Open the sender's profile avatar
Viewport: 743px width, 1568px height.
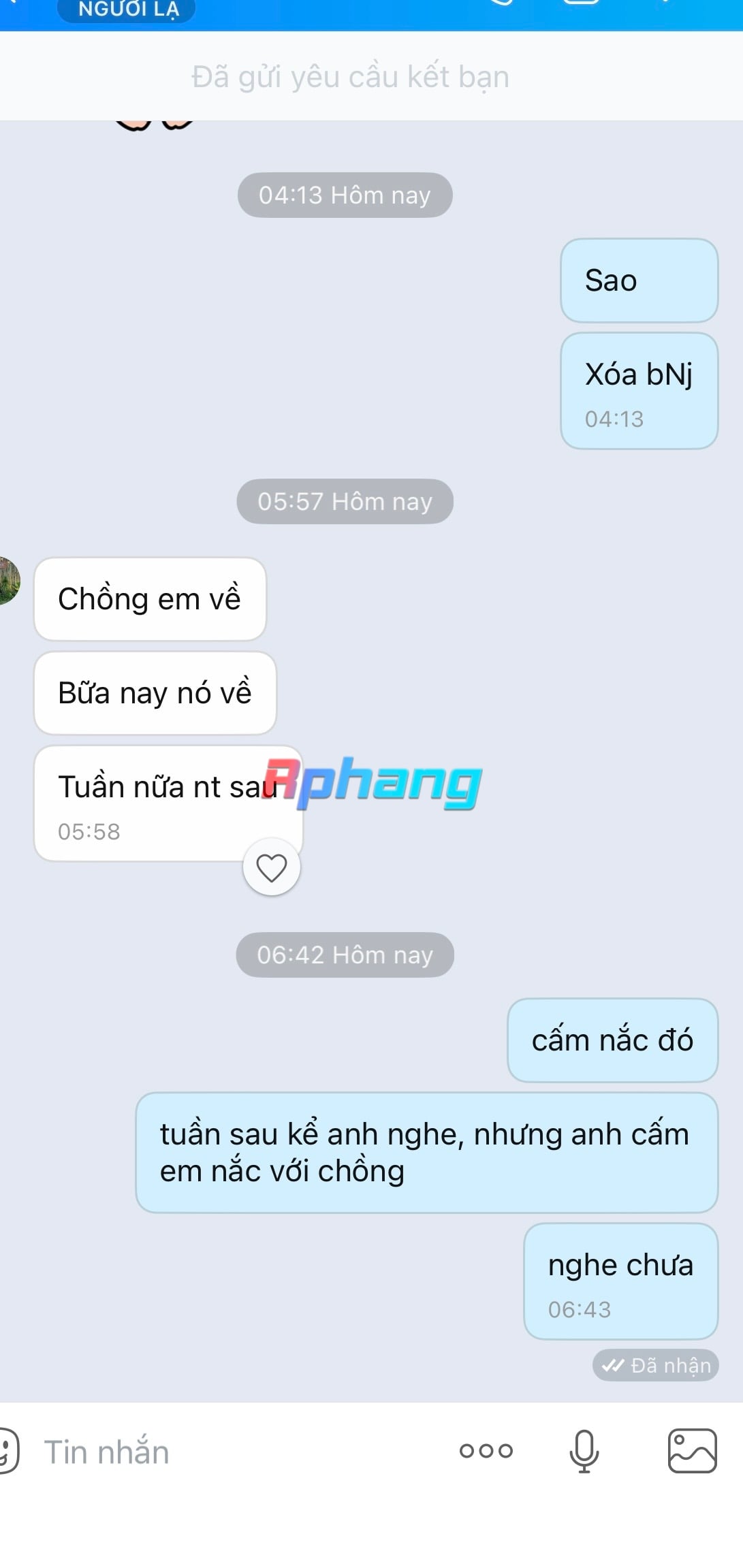tap(8, 580)
